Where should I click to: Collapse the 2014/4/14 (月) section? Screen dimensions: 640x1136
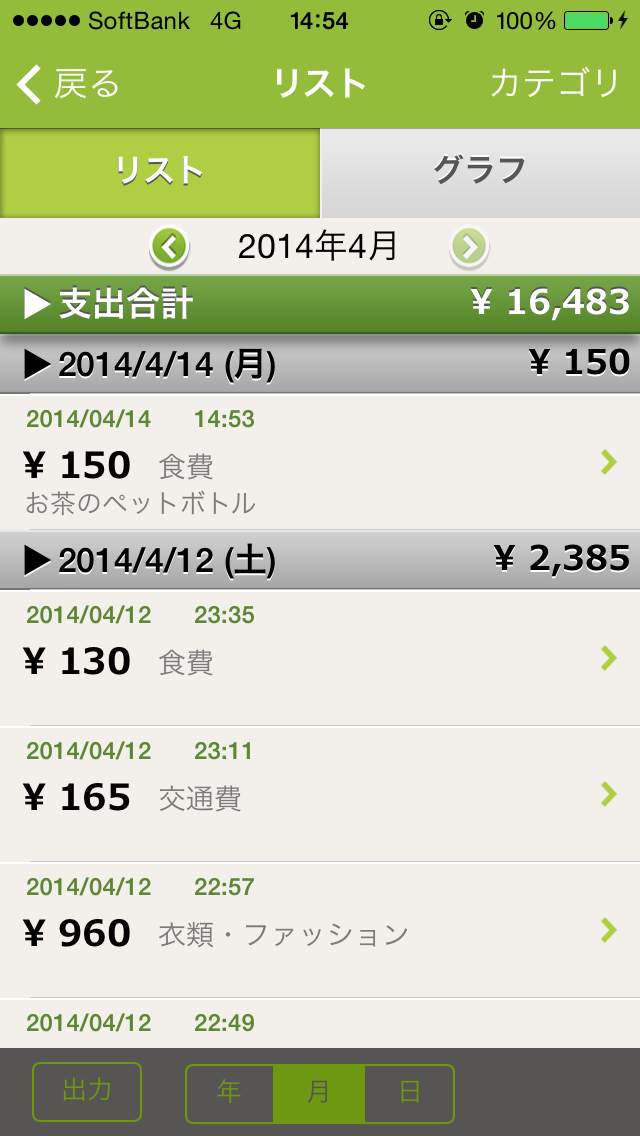(320, 364)
